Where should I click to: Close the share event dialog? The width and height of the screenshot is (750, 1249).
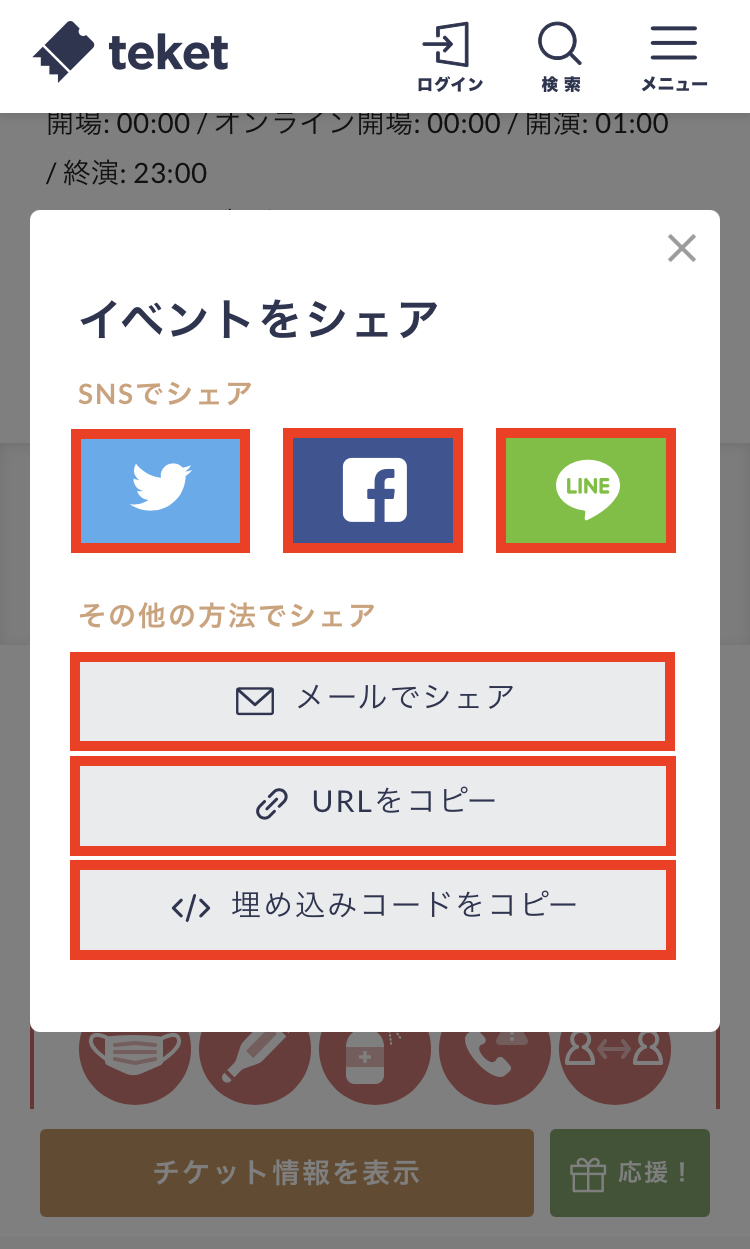(x=681, y=248)
